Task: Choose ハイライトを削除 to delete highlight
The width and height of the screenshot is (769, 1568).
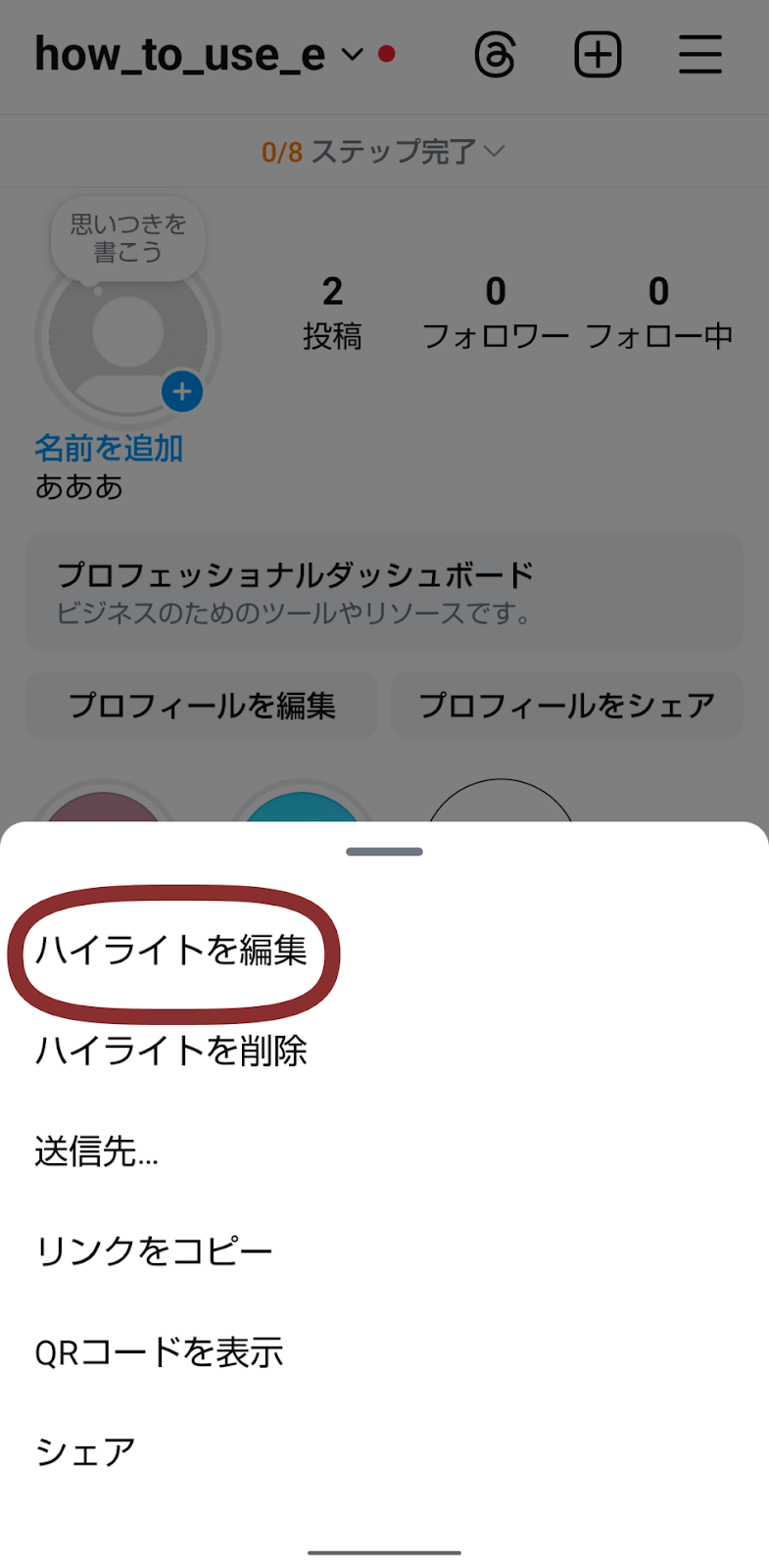Action: [x=171, y=1051]
